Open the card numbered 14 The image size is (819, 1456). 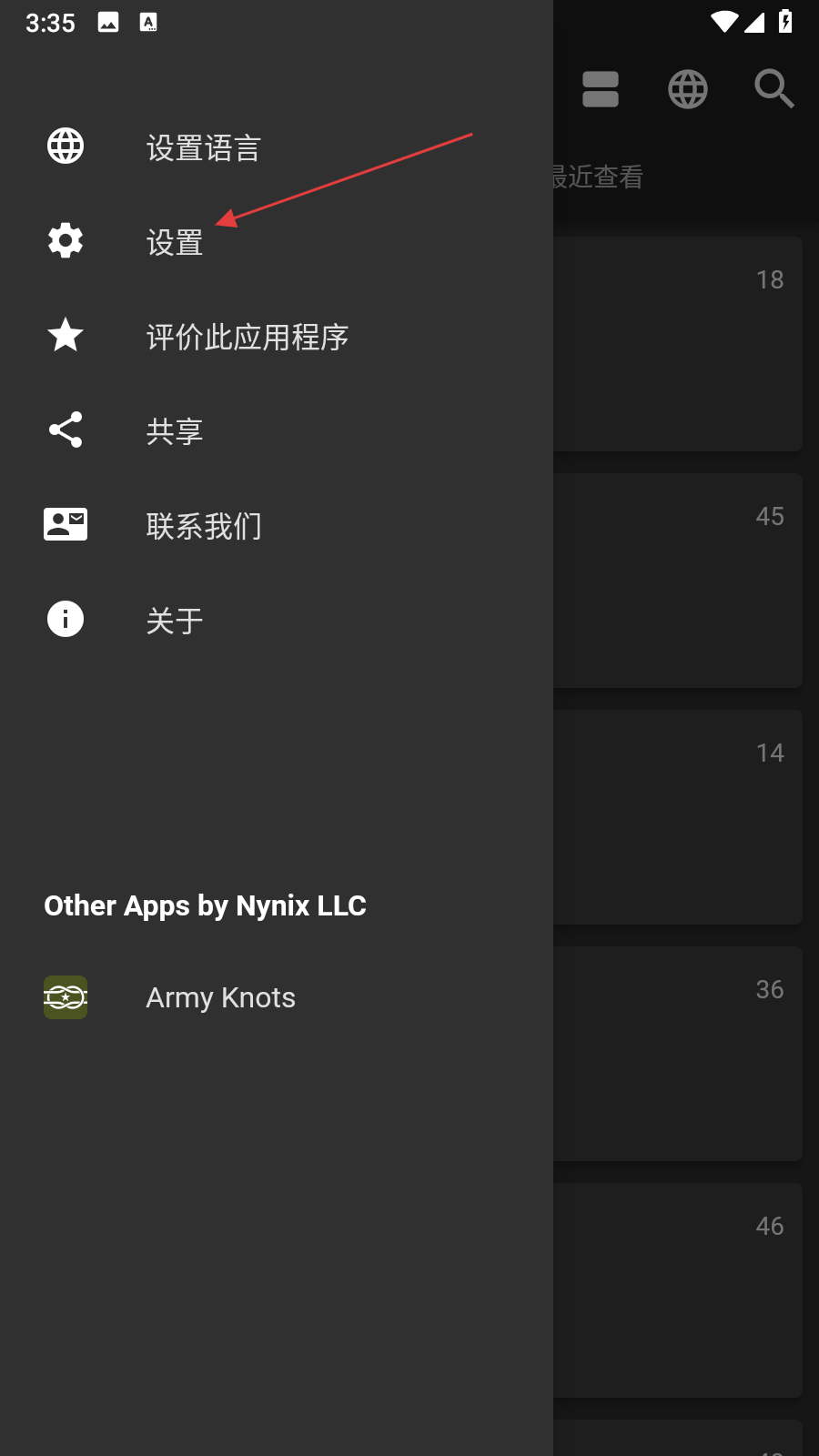678,817
